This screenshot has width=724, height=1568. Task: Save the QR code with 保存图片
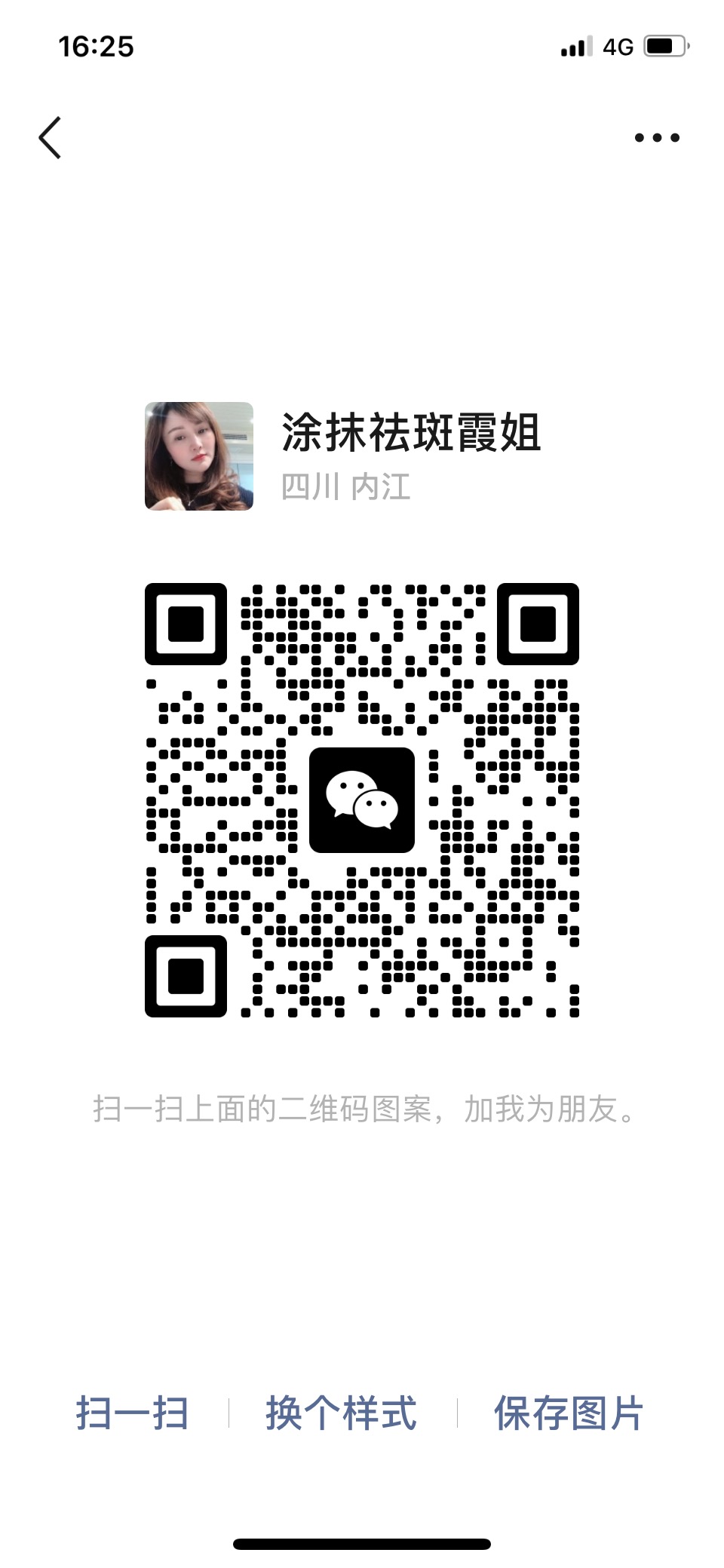coord(569,1413)
